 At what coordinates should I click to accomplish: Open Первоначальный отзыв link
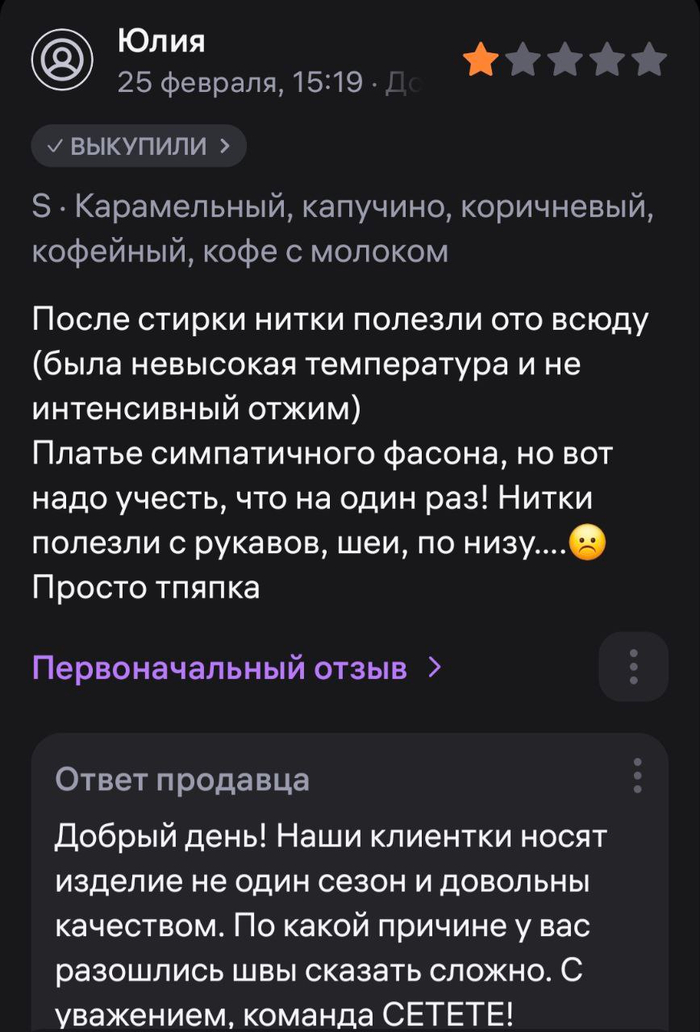(236, 667)
